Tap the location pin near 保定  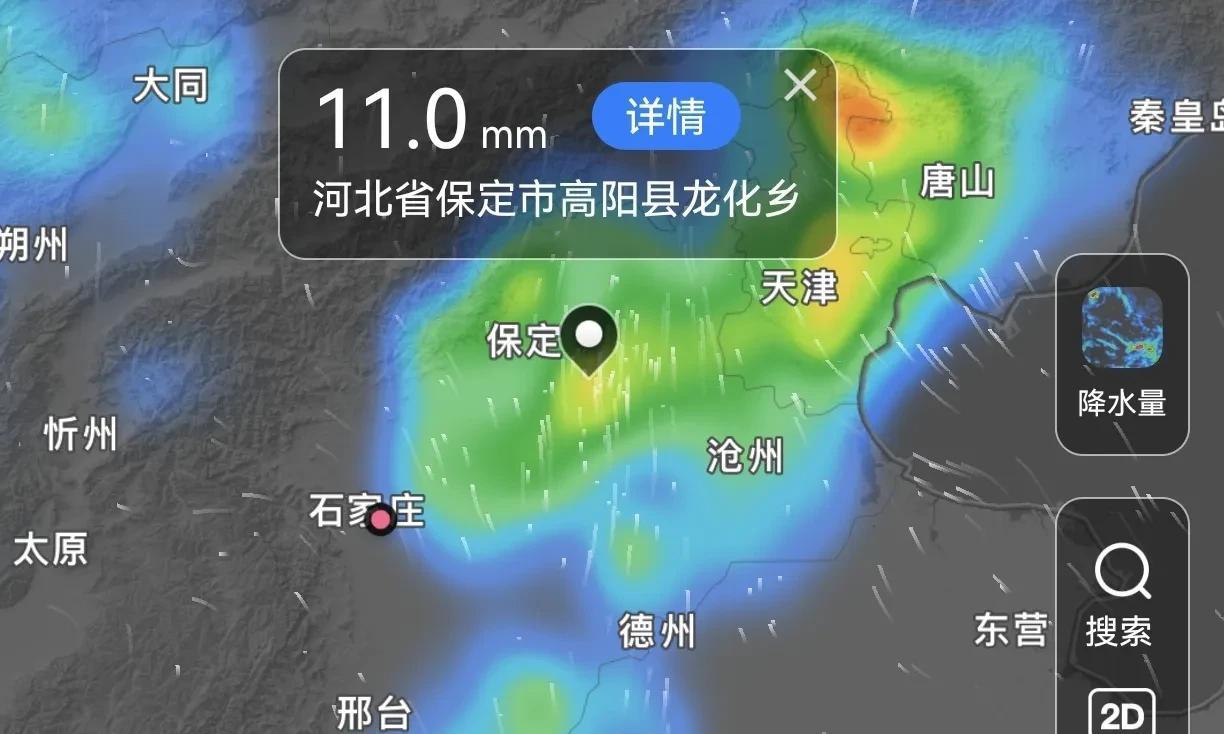pyautogui.click(x=590, y=338)
